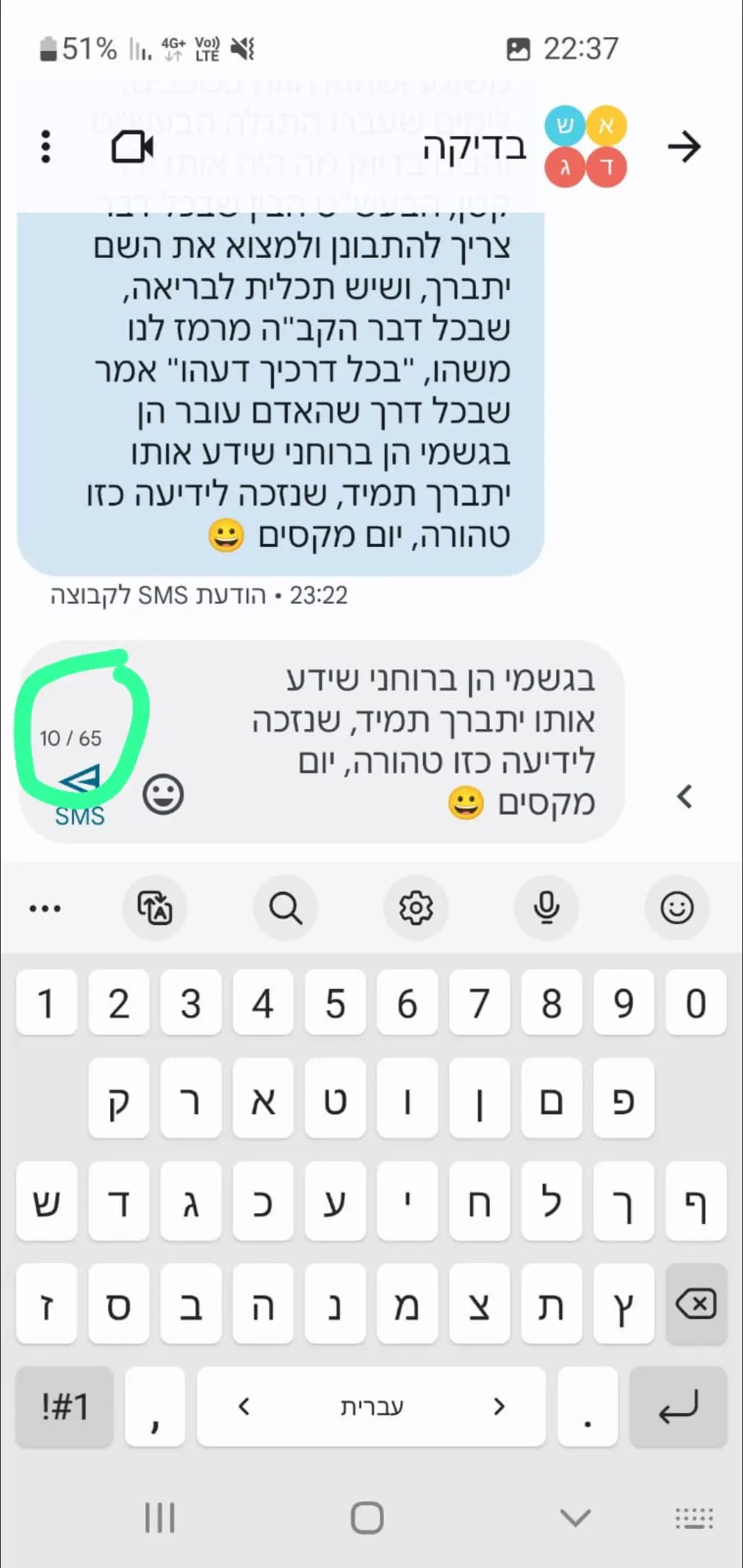This screenshot has height=1568, width=743.
Task: Insert a new line with return key
Action: pos(678,1406)
